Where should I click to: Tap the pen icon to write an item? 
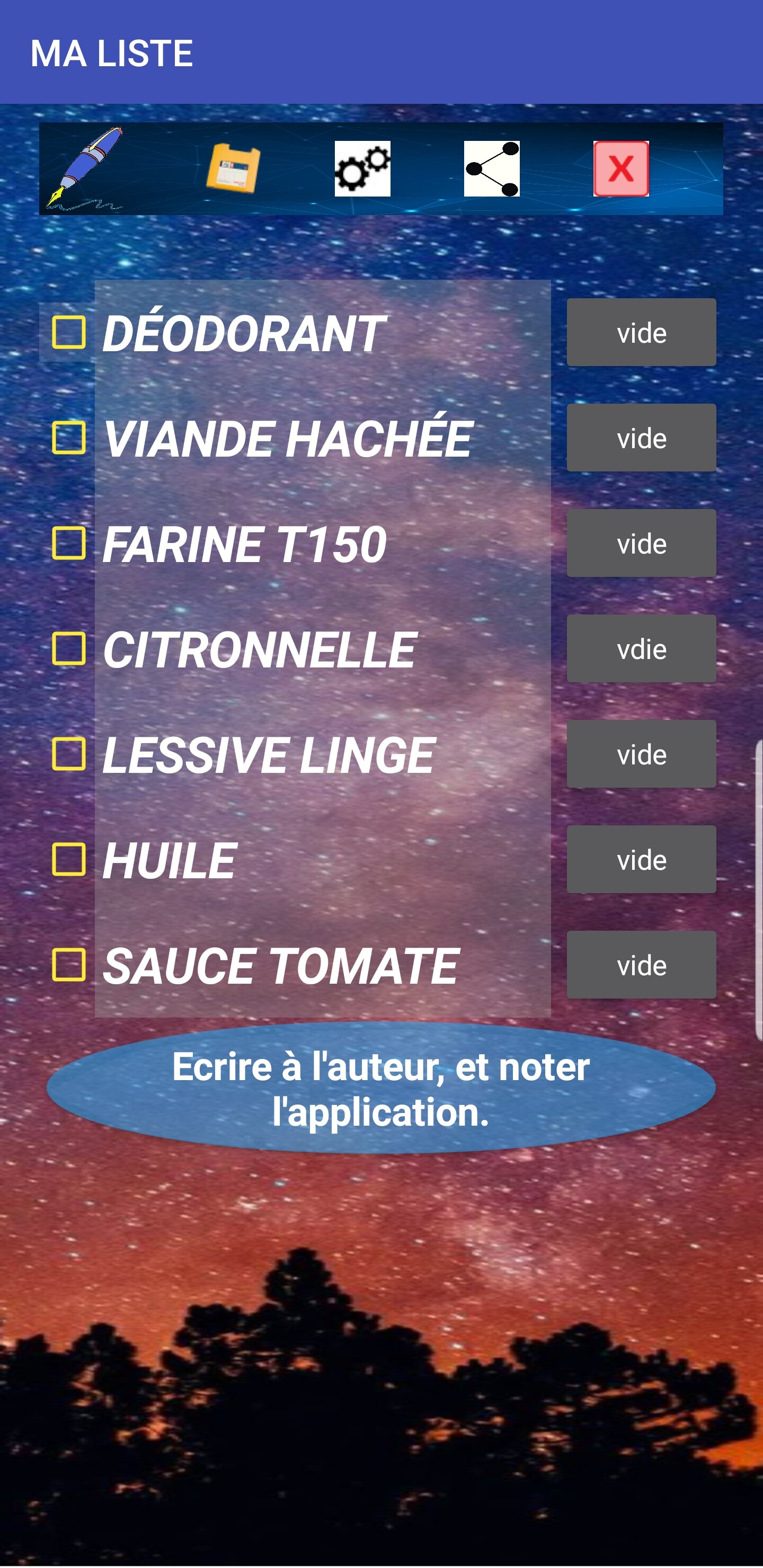(85, 168)
